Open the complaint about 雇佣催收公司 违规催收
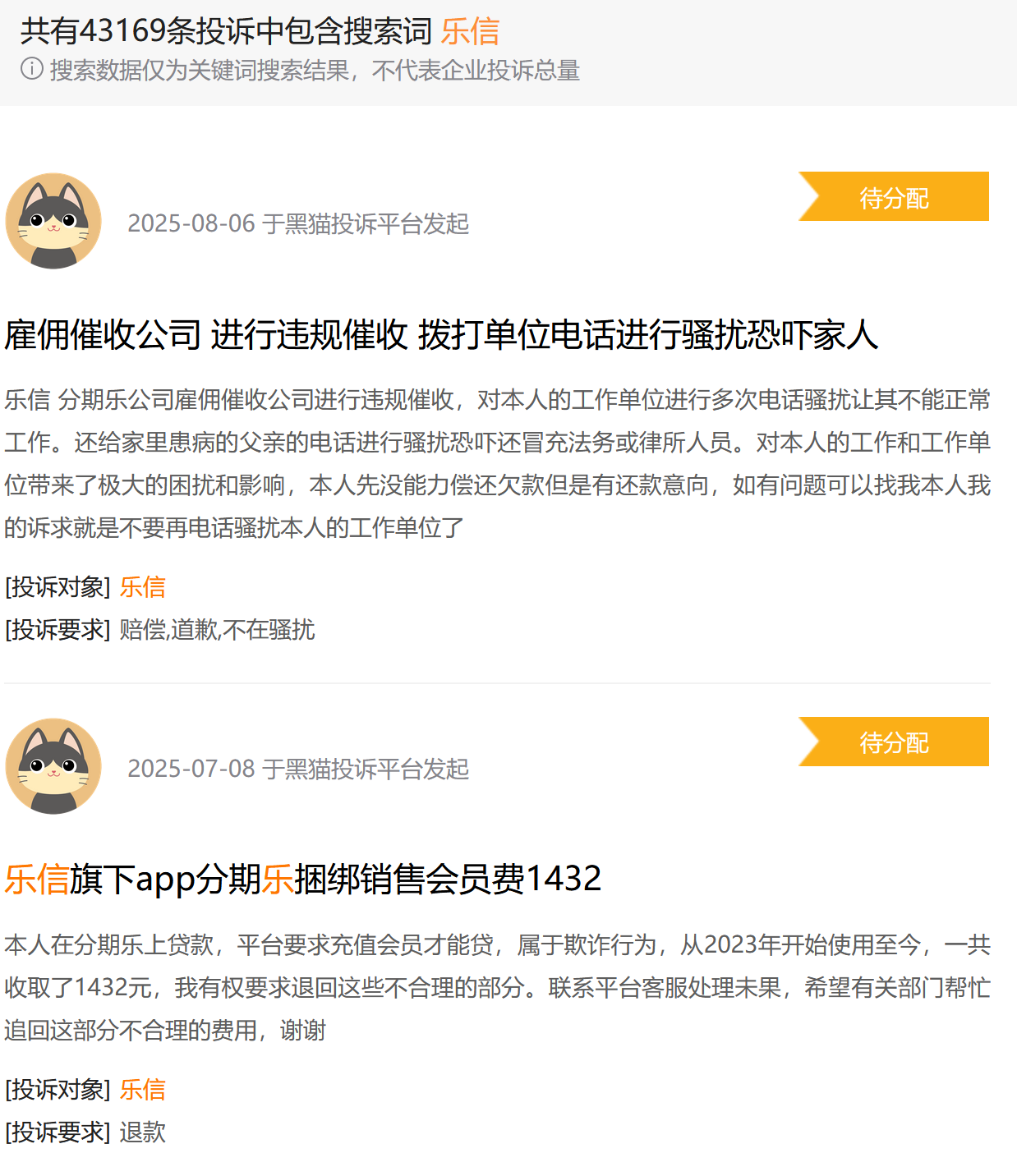1017x1176 pixels. coord(441,335)
